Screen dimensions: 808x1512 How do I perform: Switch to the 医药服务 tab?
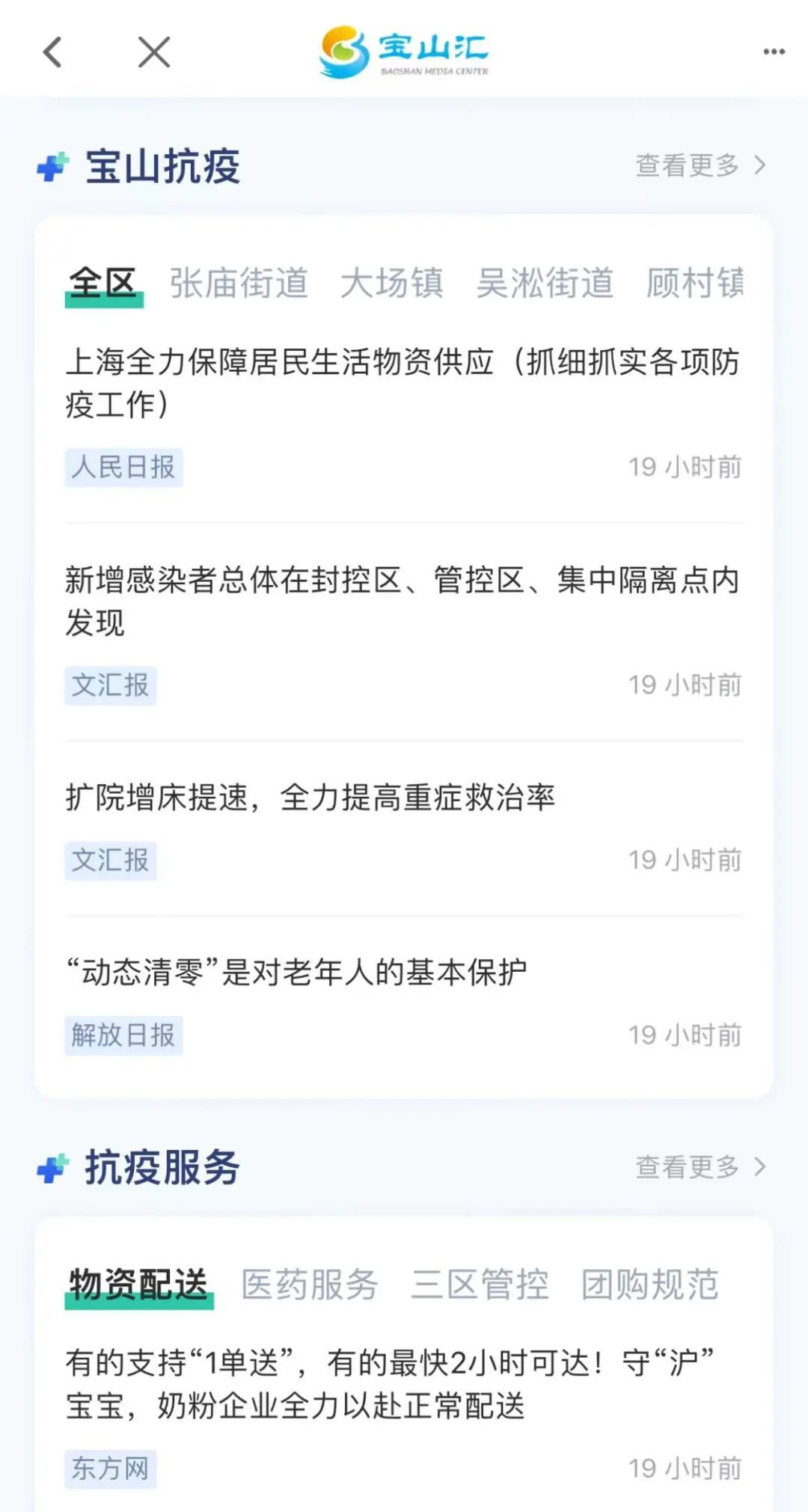[309, 1285]
